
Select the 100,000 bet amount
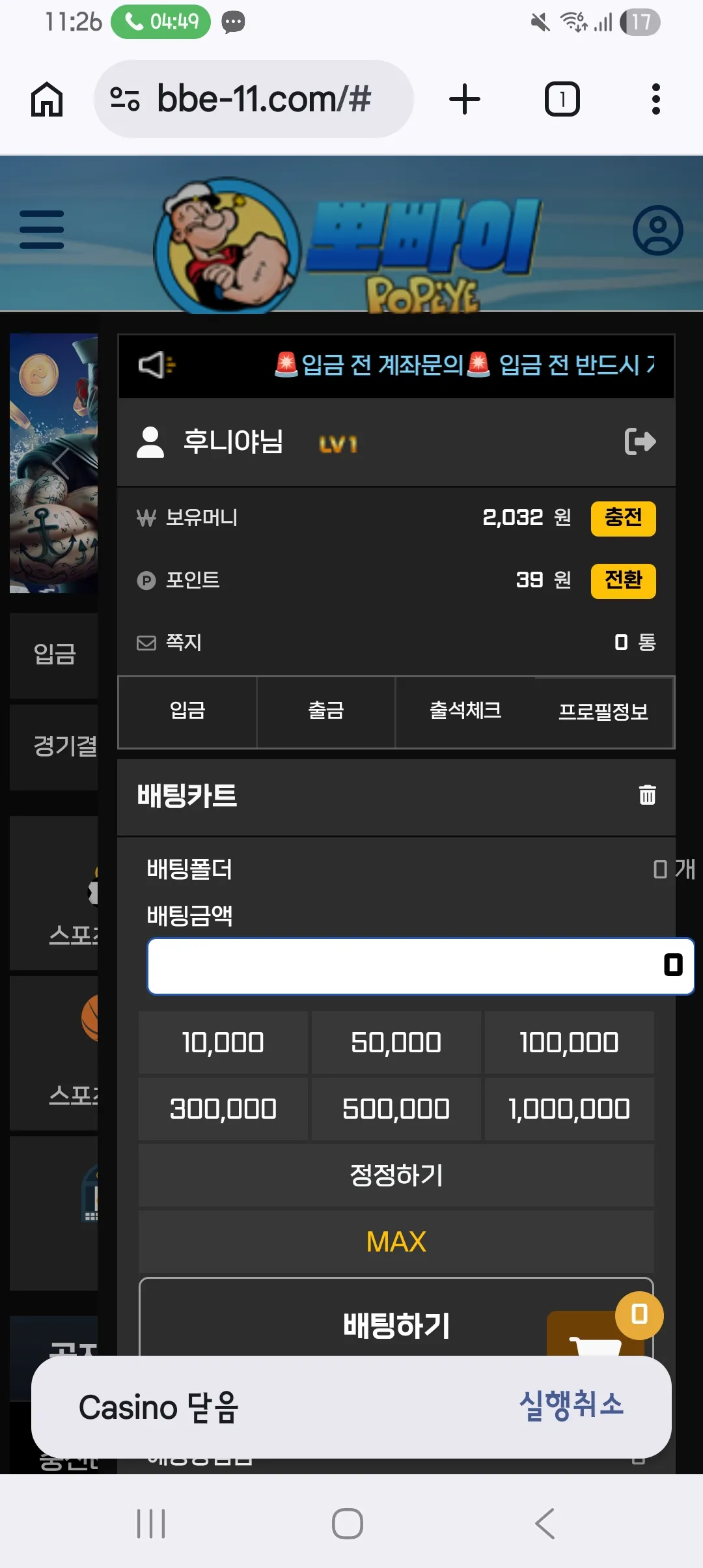click(x=569, y=1043)
